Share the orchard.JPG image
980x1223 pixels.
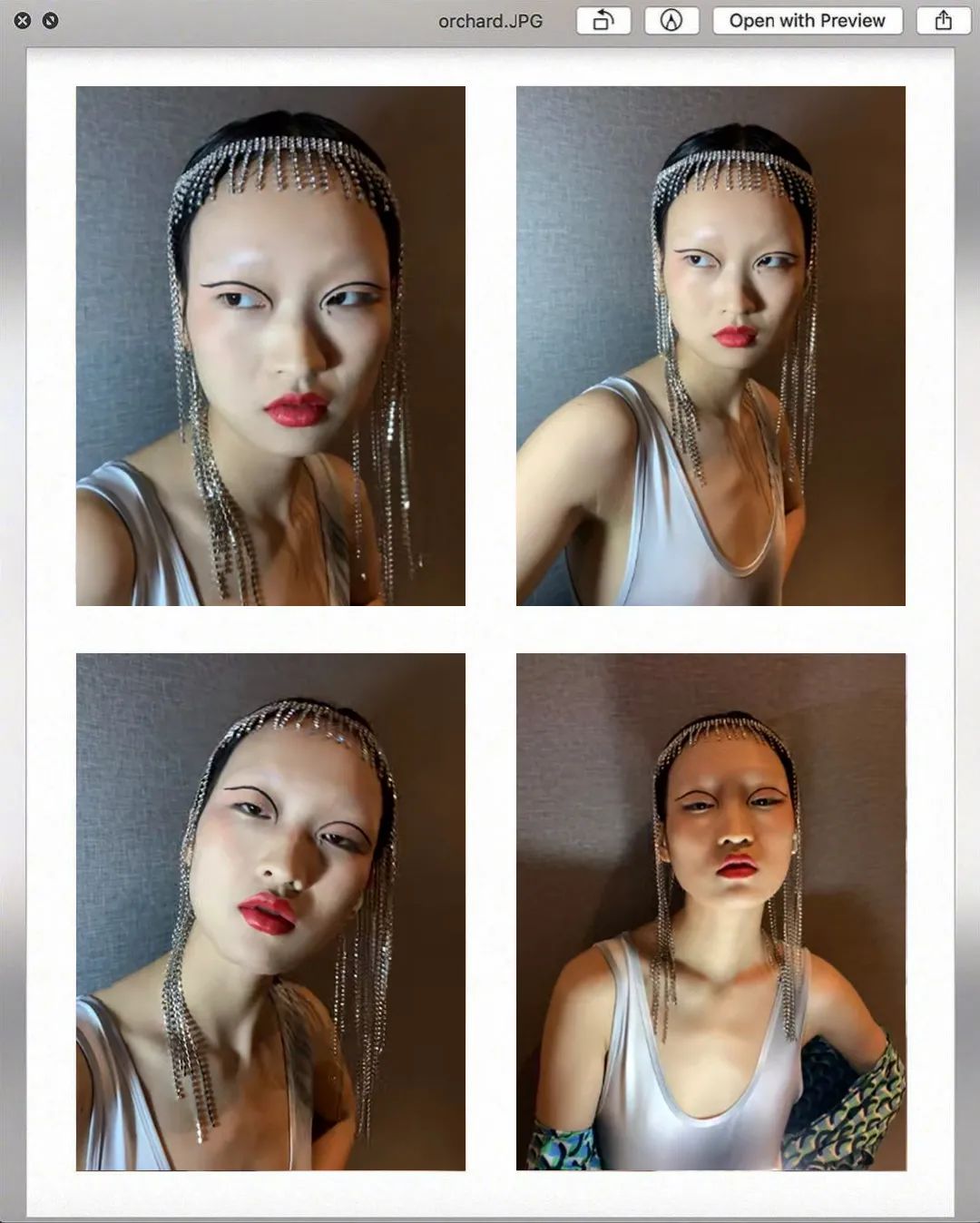coord(944,20)
